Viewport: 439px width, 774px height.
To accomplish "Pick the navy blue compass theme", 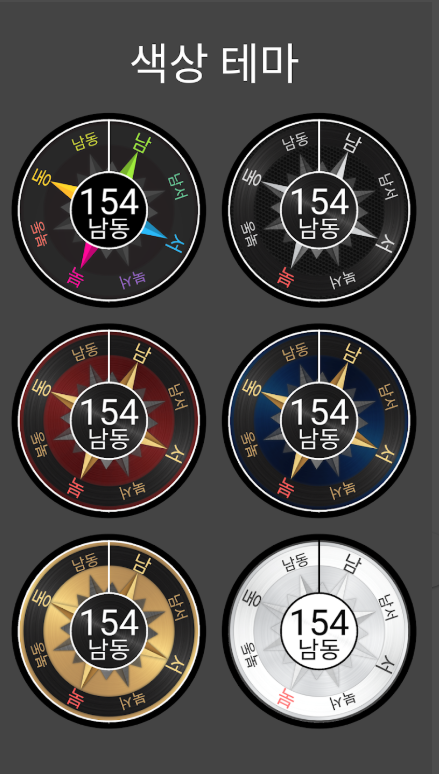I will pos(319,421).
